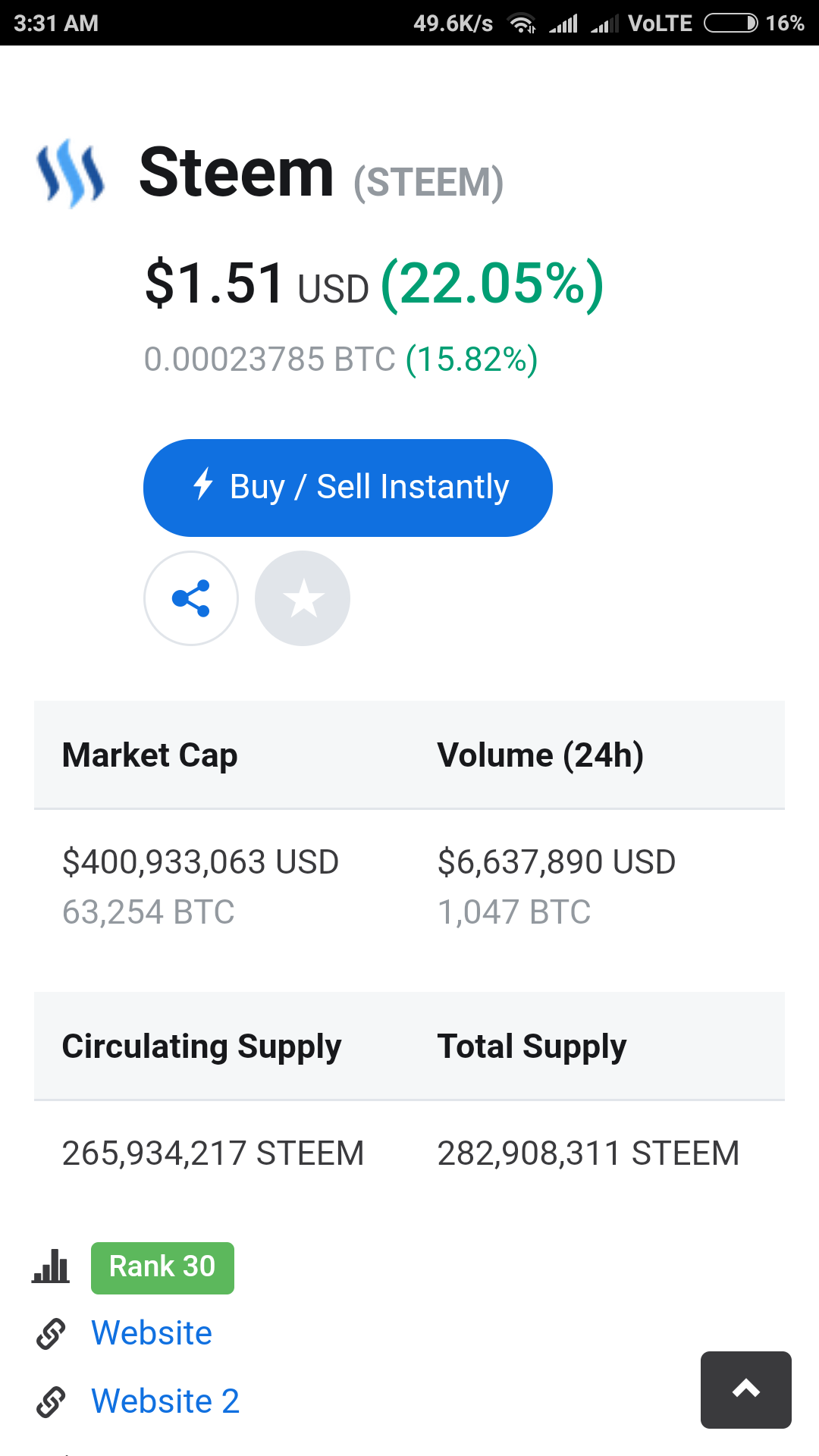Open the Website link

pos(152,1333)
